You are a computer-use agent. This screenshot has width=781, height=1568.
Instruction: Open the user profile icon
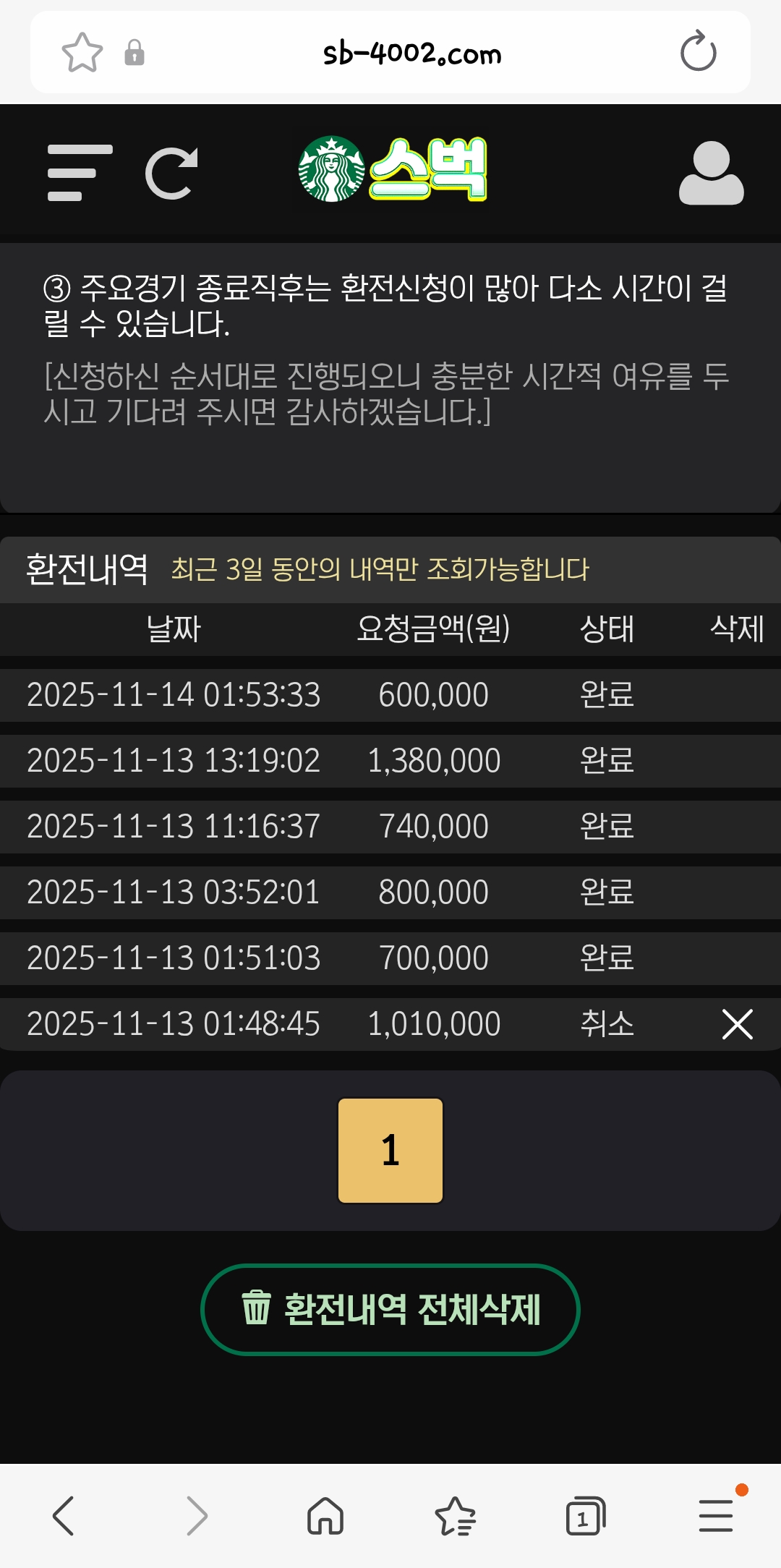[x=711, y=173]
